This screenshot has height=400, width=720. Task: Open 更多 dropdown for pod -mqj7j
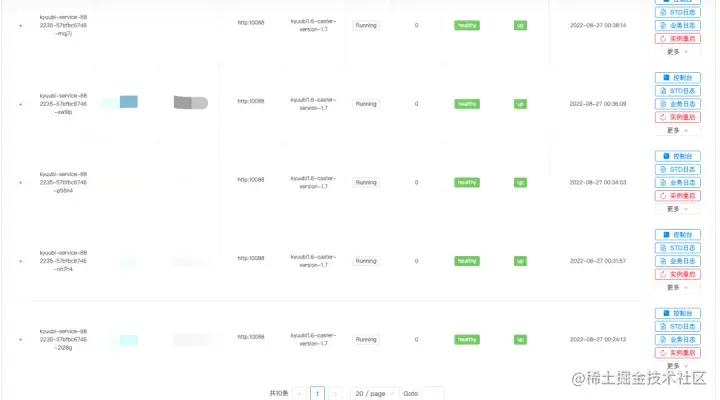[x=677, y=51]
